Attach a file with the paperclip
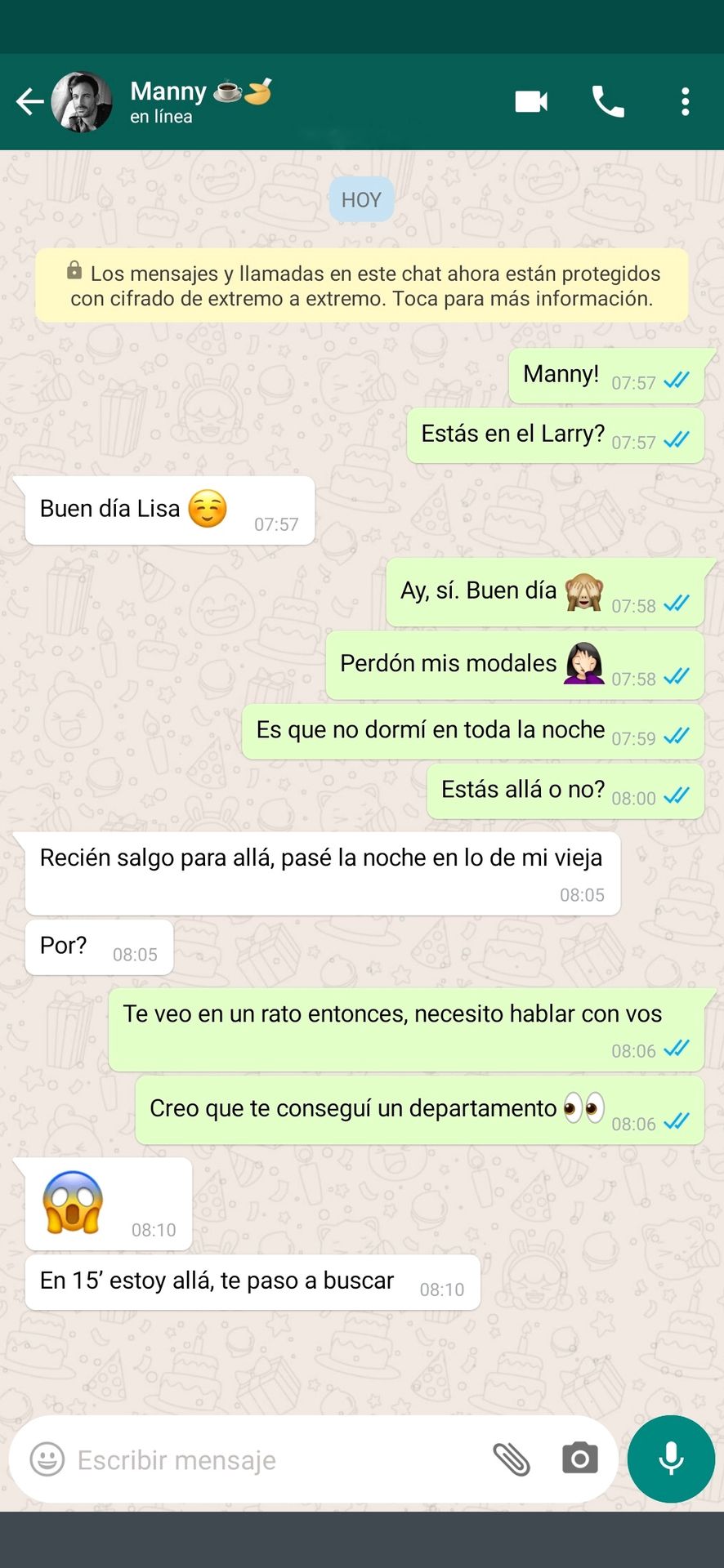This screenshot has width=724, height=1568. point(512,1459)
